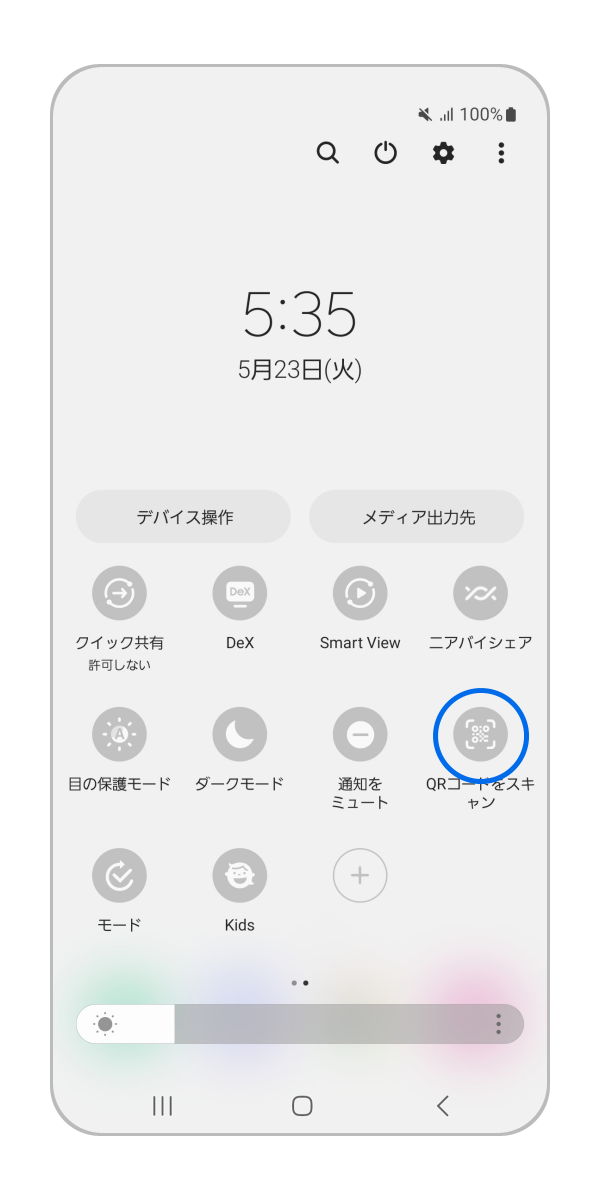Switch on ダークモード
This screenshot has height=1200, width=600.
pyautogui.click(x=240, y=735)
